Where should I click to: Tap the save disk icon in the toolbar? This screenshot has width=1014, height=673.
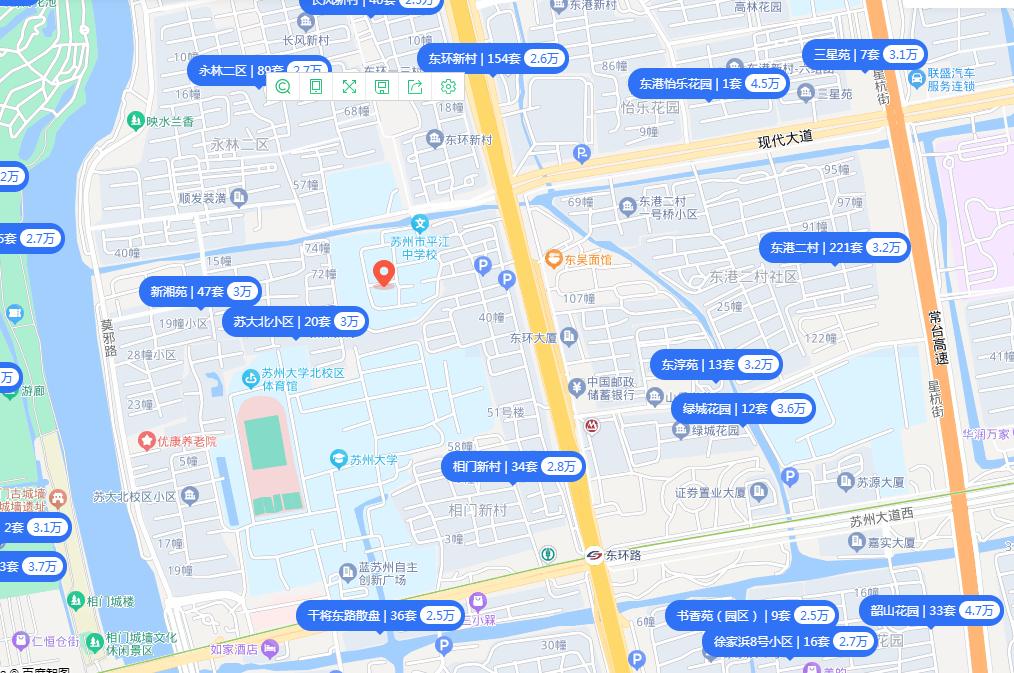click(382, 87)
